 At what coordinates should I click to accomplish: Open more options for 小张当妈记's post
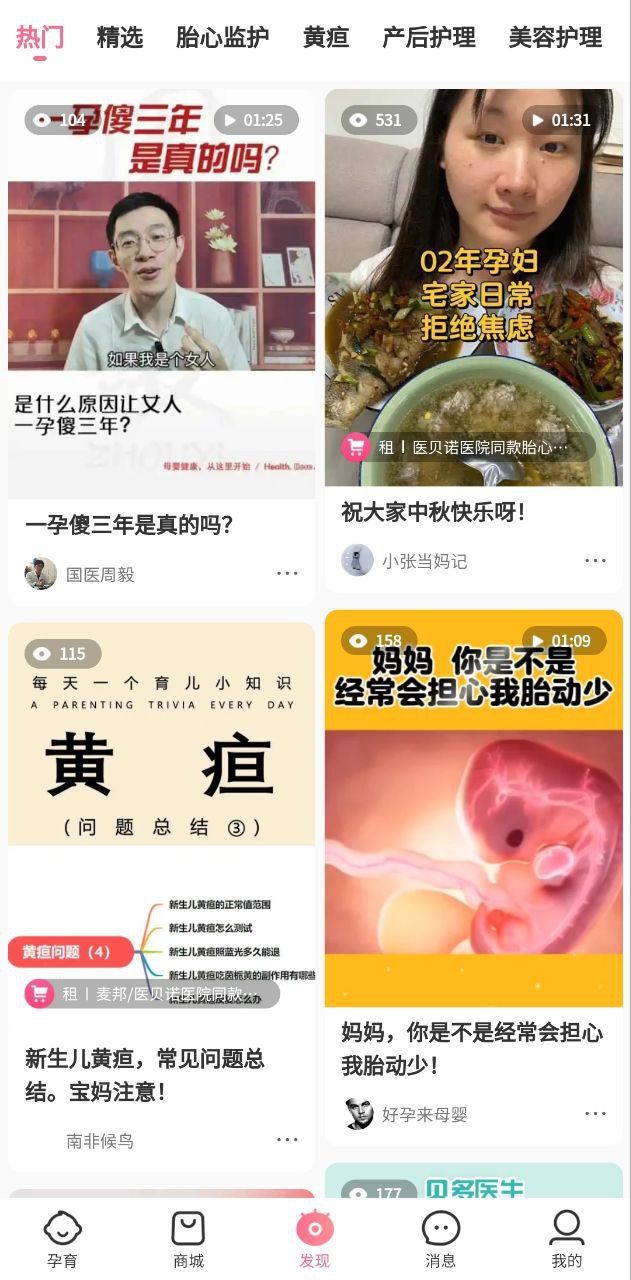[595, 561]
